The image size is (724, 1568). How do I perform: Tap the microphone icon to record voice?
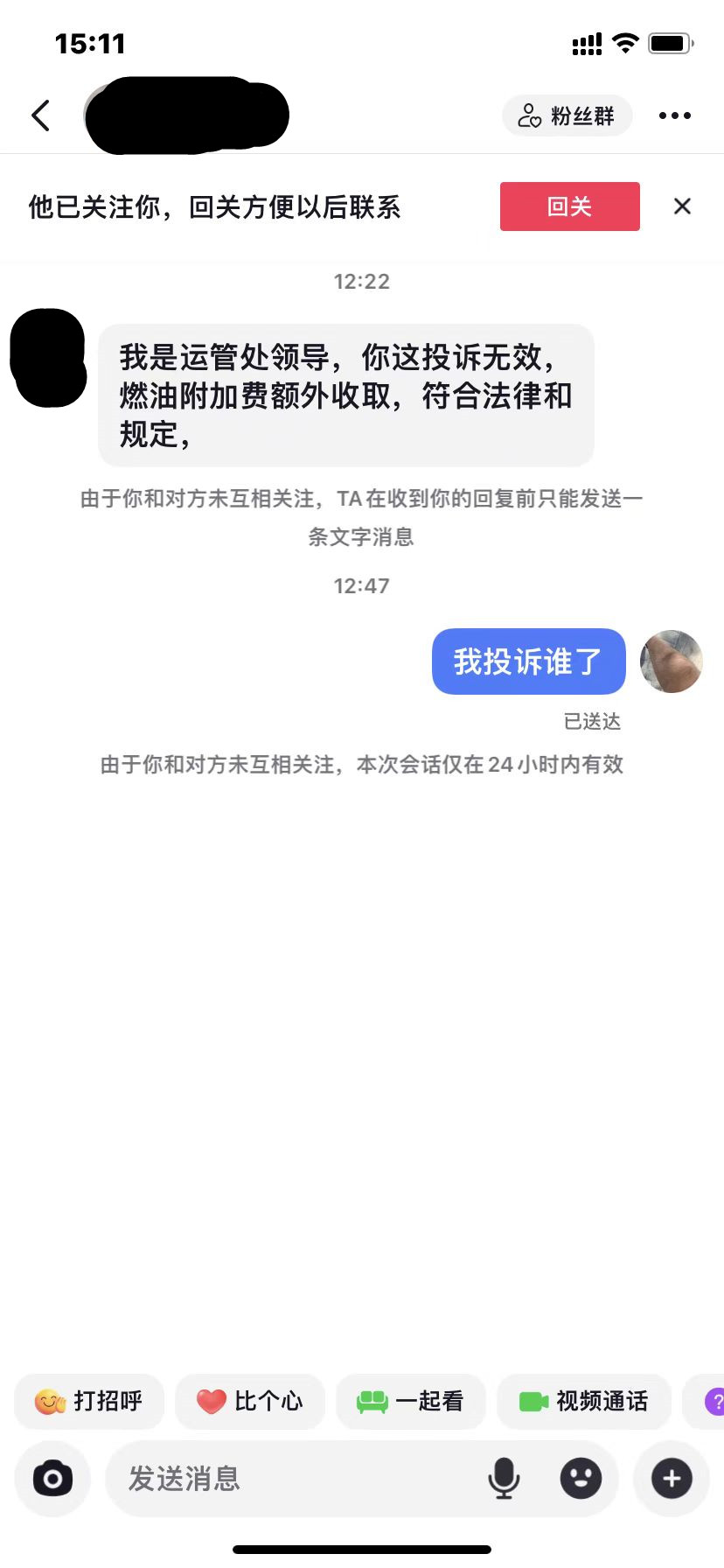[505, 1479]
